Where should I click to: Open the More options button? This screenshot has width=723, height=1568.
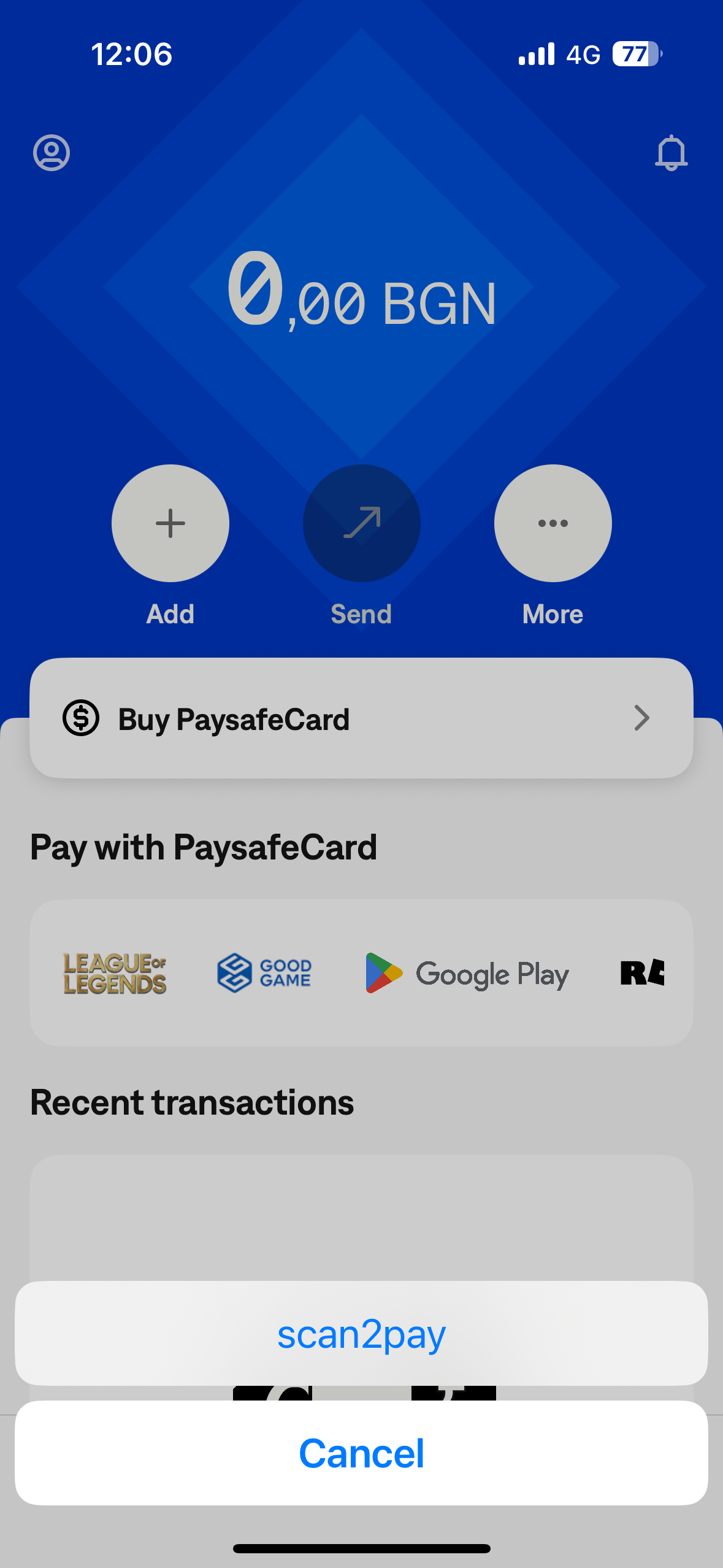[x=553, y=523]
